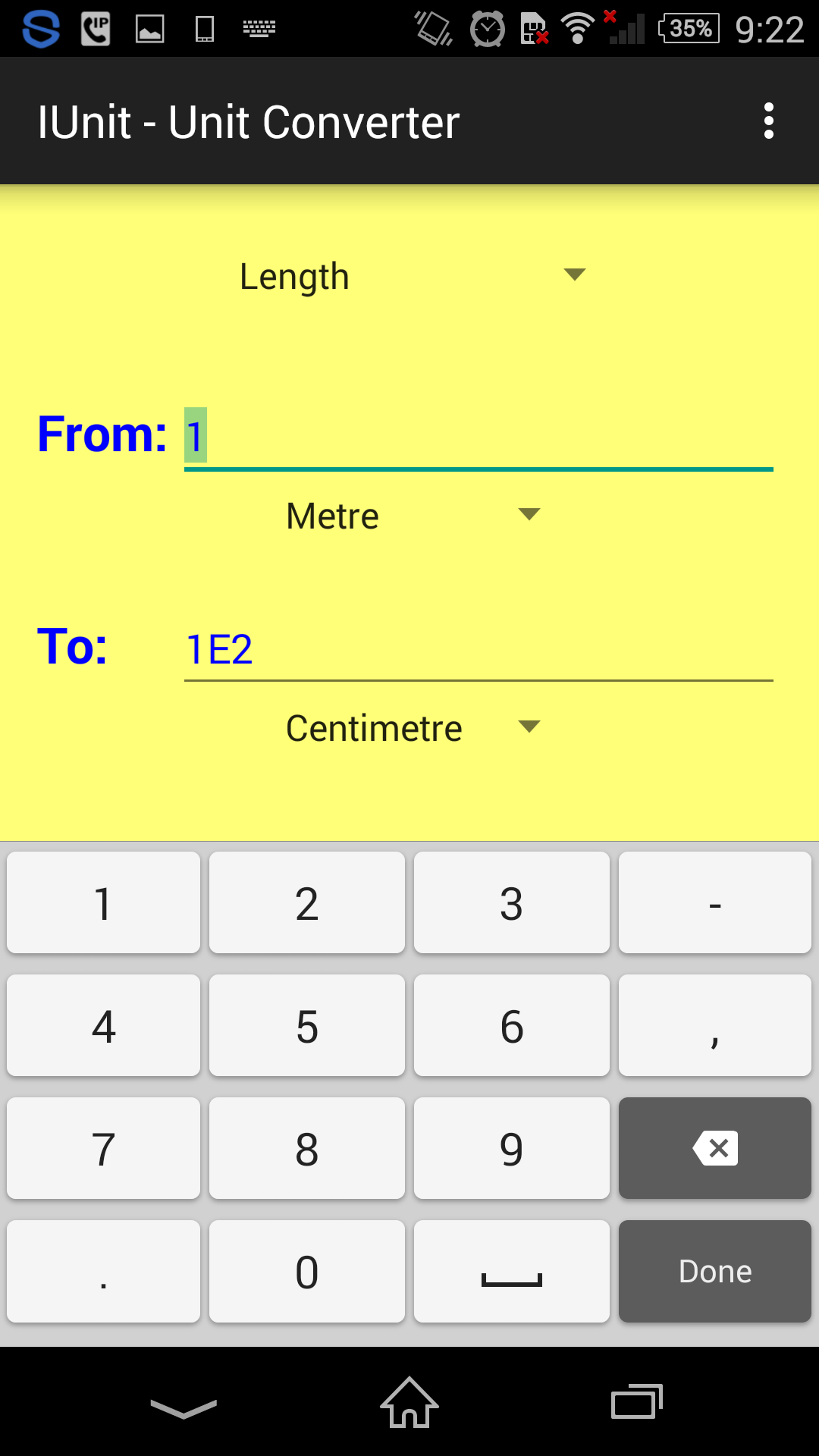
Task: Open the three-dot overflow menu
Action: 767,121
